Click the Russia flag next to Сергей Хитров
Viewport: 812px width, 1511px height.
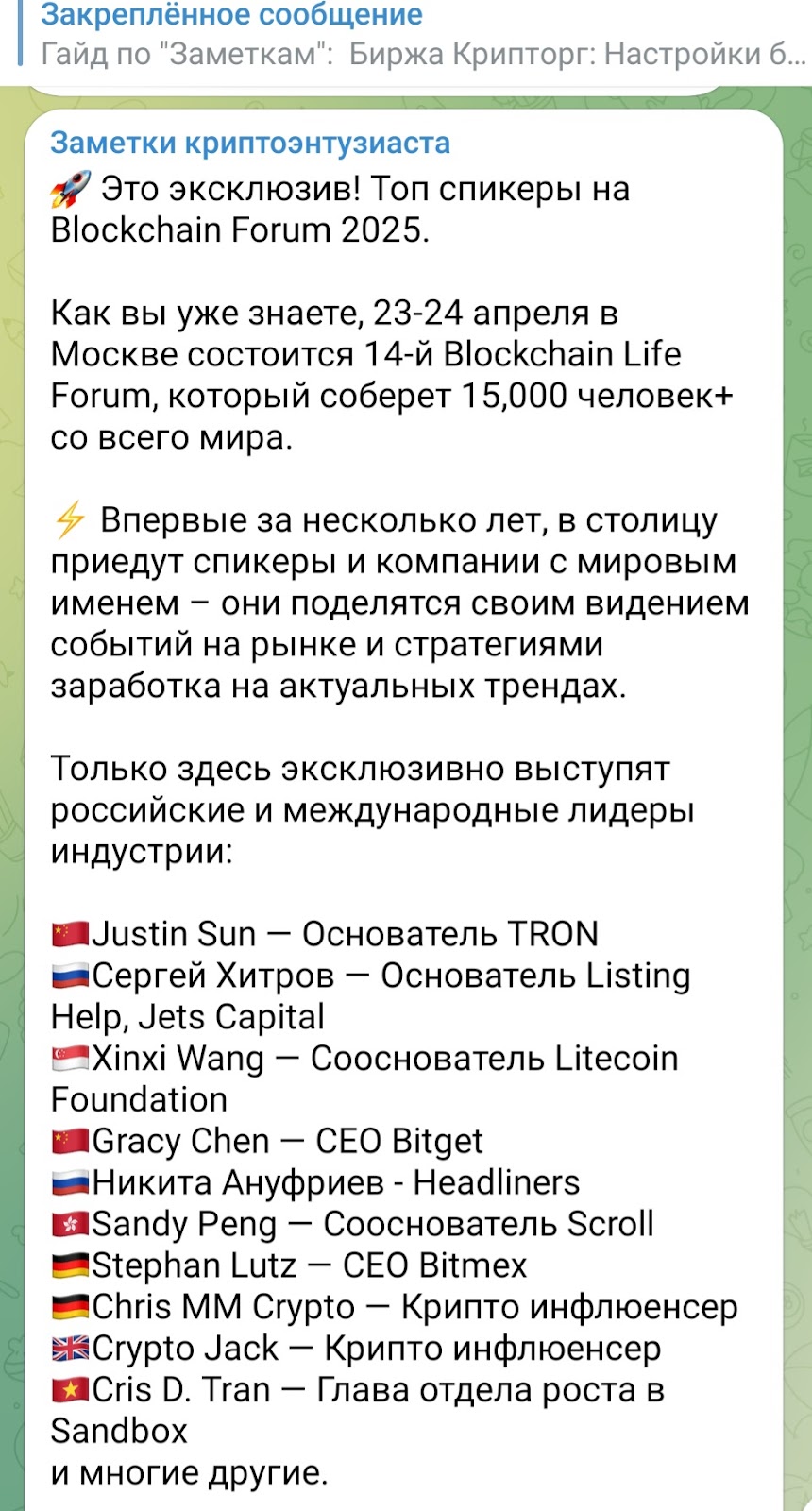point(69,975)
